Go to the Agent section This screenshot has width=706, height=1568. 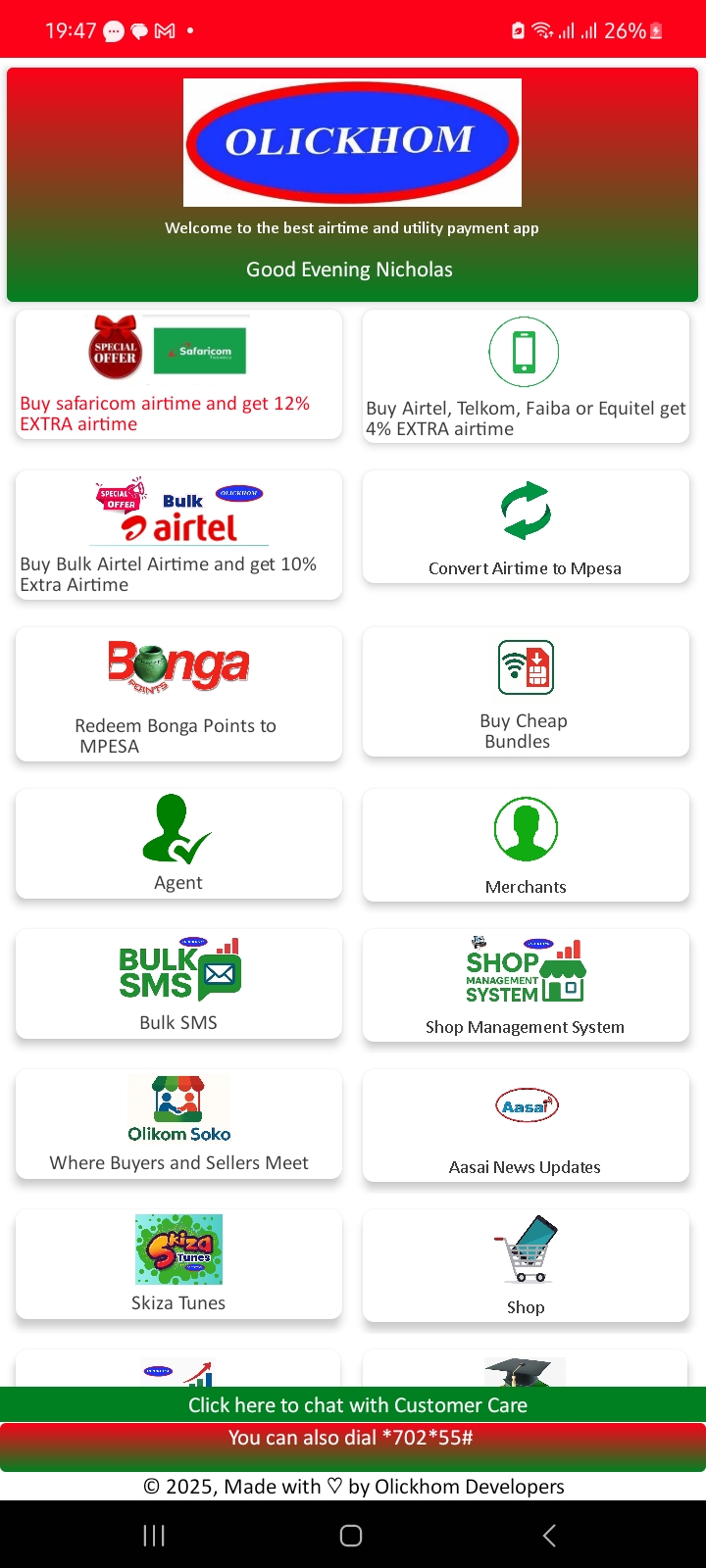pos(178,844)
